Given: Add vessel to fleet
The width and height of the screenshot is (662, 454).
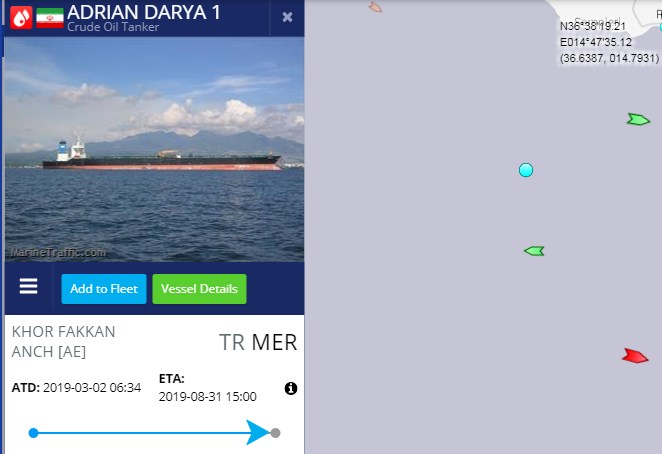Looking at the screenshot, I should click(x=104, y=289).
